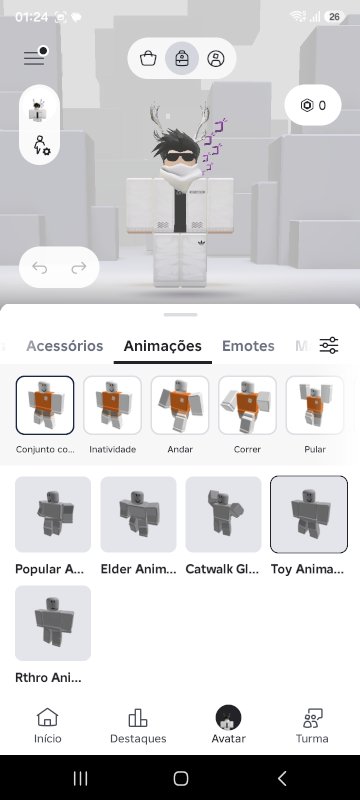Tap the system back button
Viewport: 360px width, 800px height.
click(282, 778)
